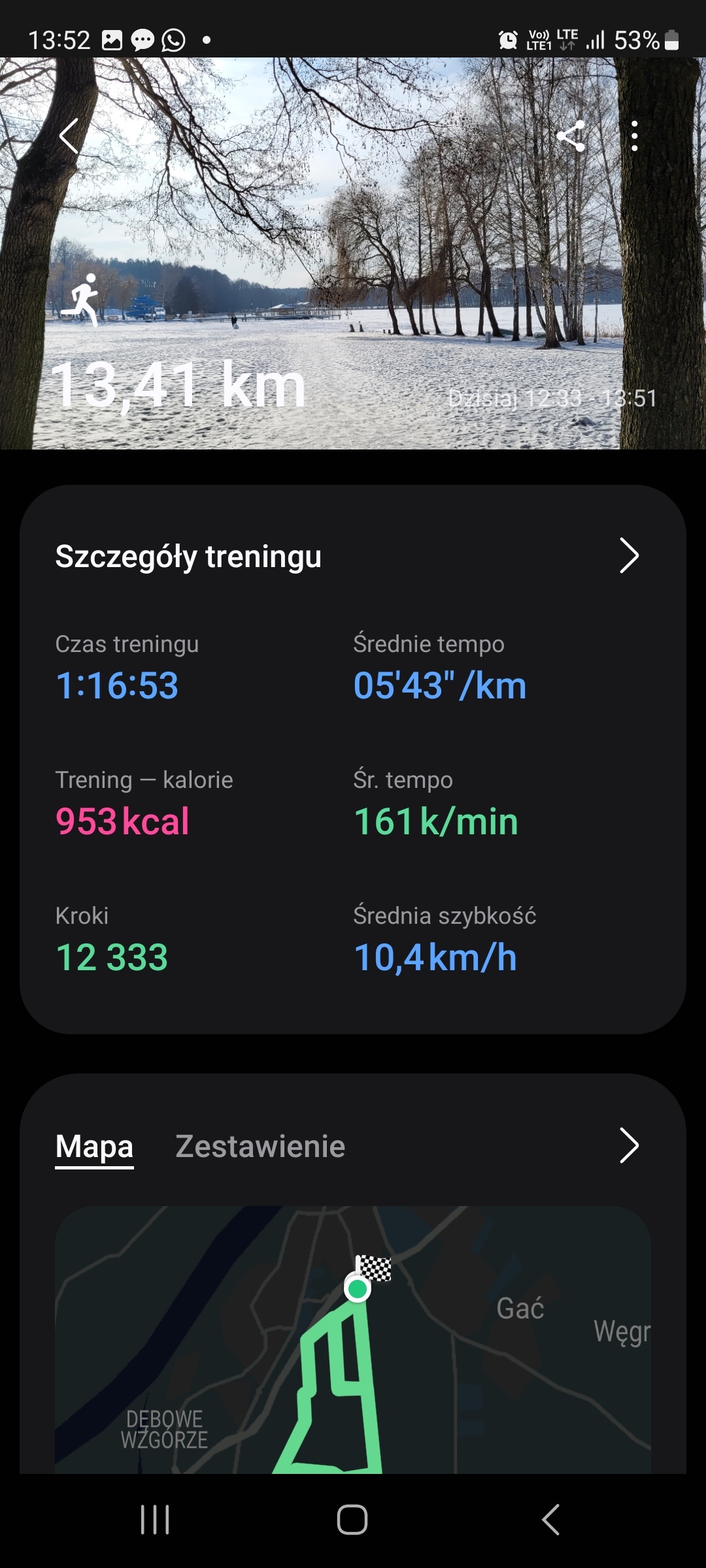Expand Szczegóły treningu details chevron
The width and height of the screenshot is (706, 1568).
point(628,556)
